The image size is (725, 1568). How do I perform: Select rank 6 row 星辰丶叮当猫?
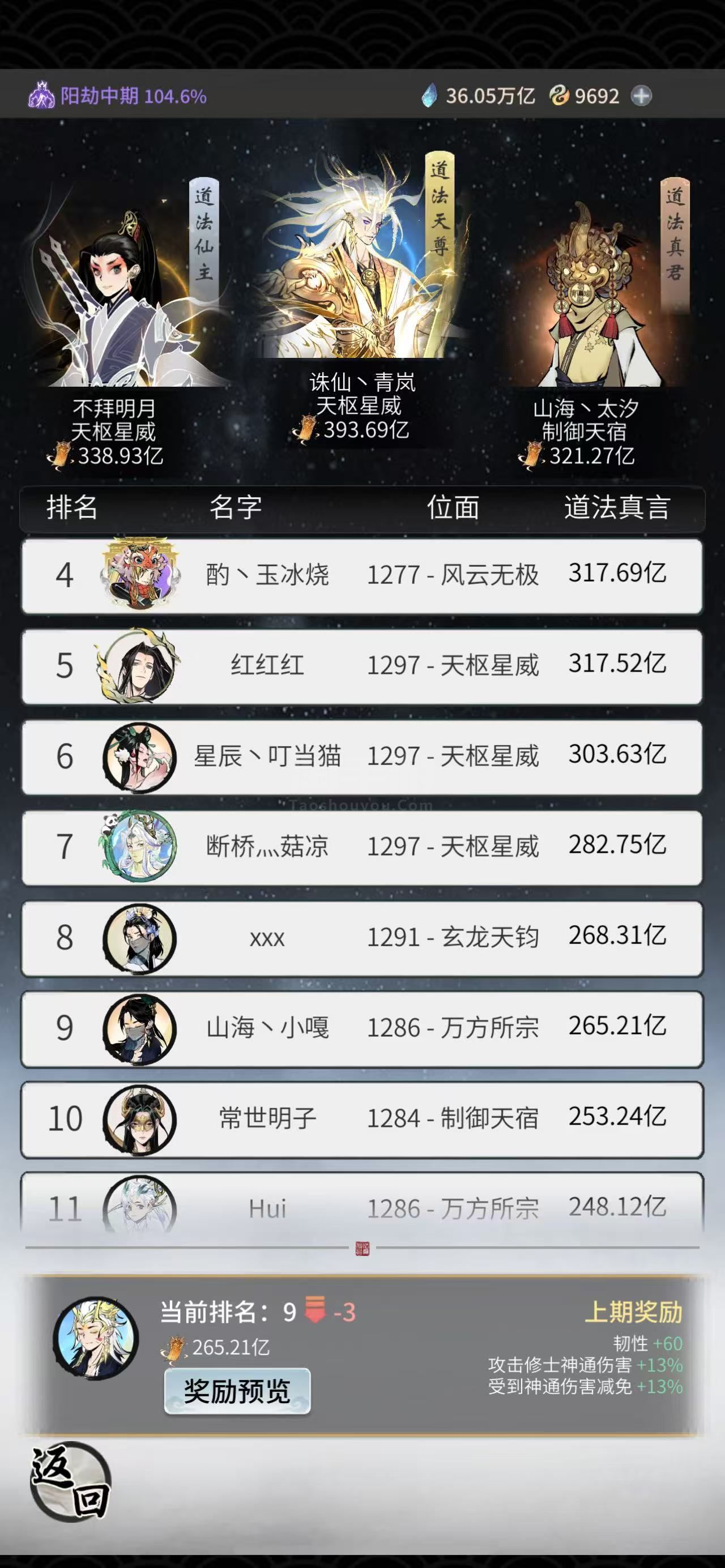pyautogui.click(x=362, y=756)
